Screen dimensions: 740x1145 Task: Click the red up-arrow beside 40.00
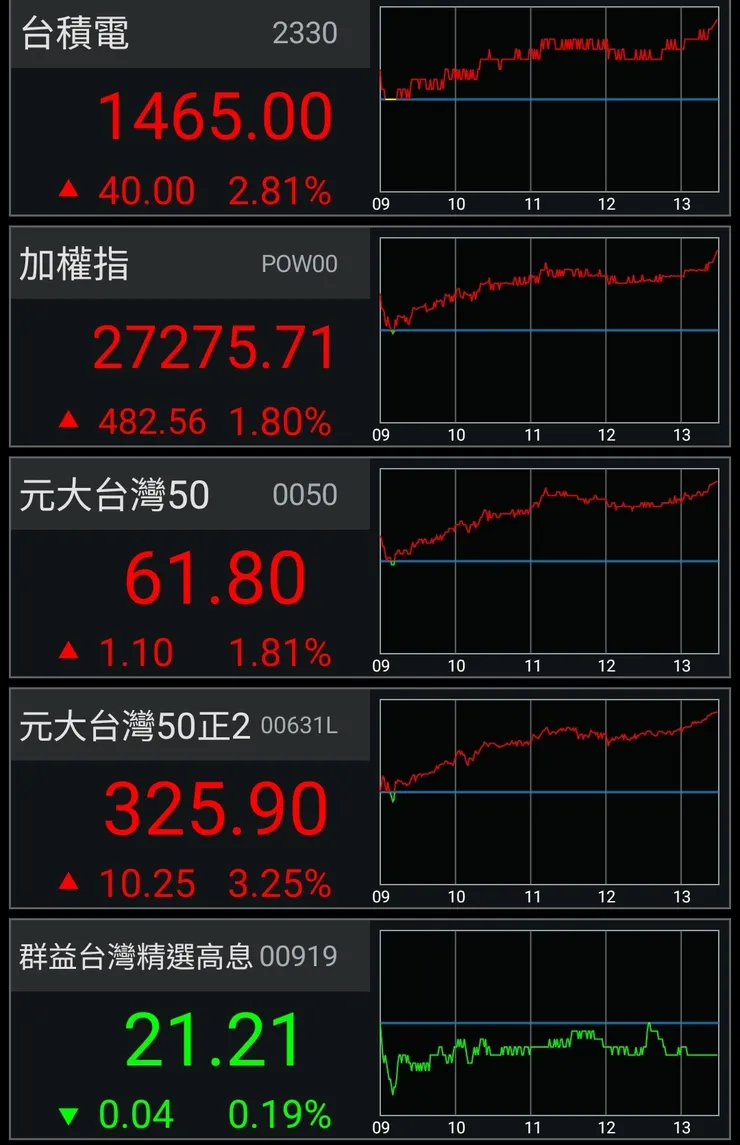tap(67, 188)
